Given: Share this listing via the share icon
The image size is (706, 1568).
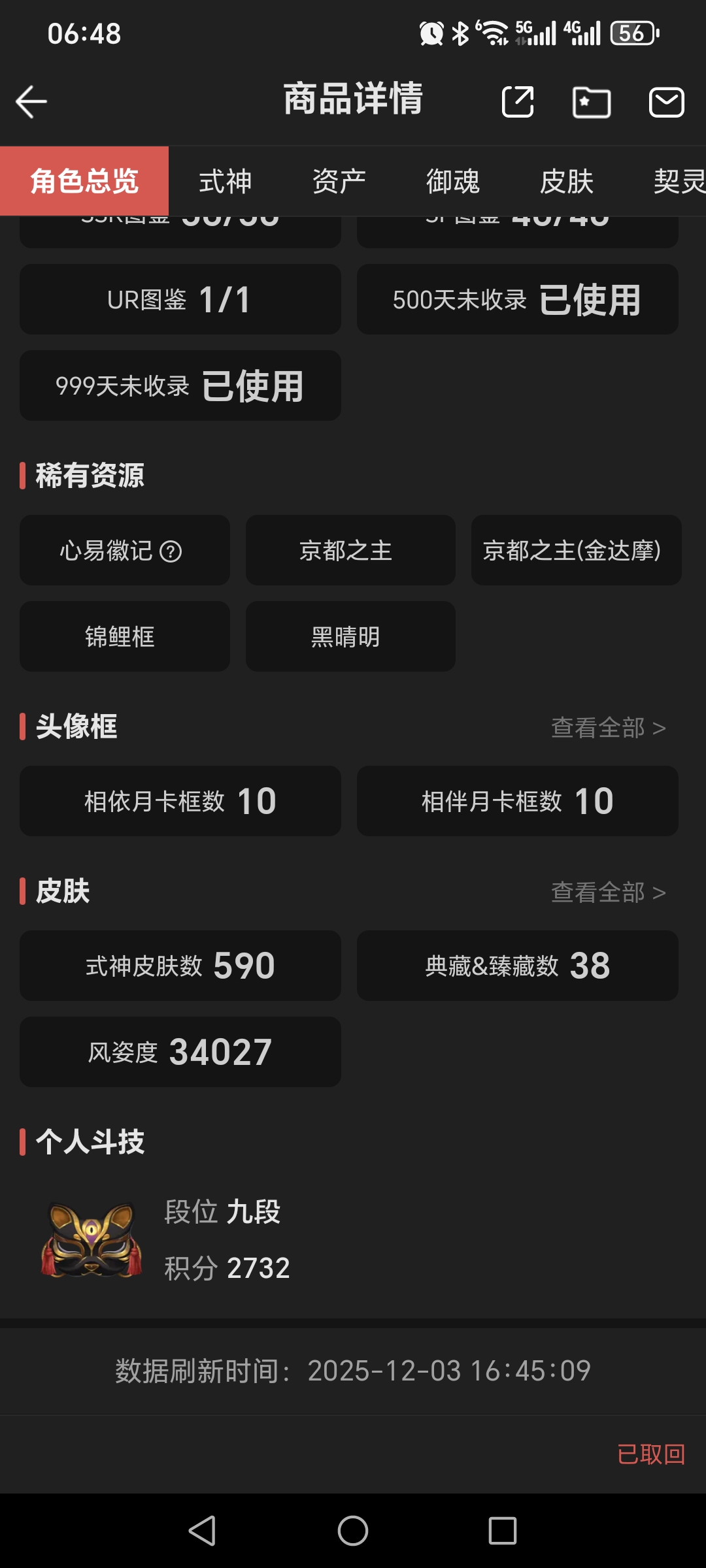Looking at the screenshot, I should coord(518,102).
